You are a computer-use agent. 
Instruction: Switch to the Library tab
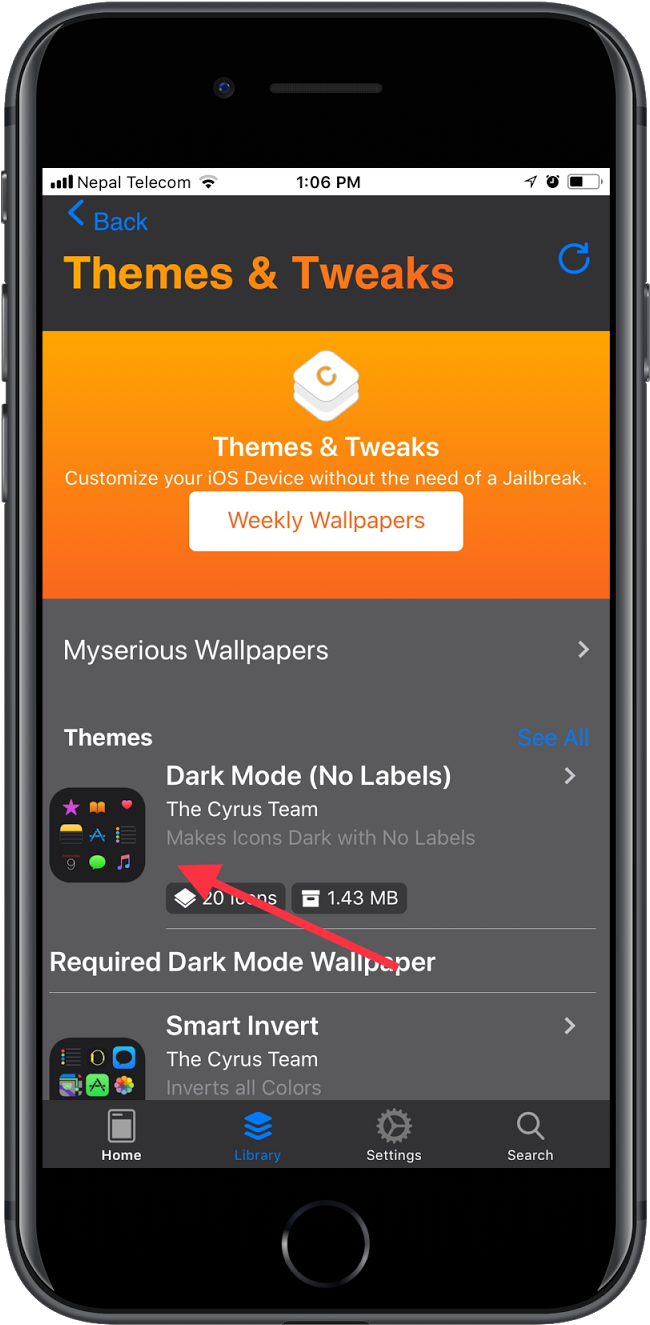257,1135
